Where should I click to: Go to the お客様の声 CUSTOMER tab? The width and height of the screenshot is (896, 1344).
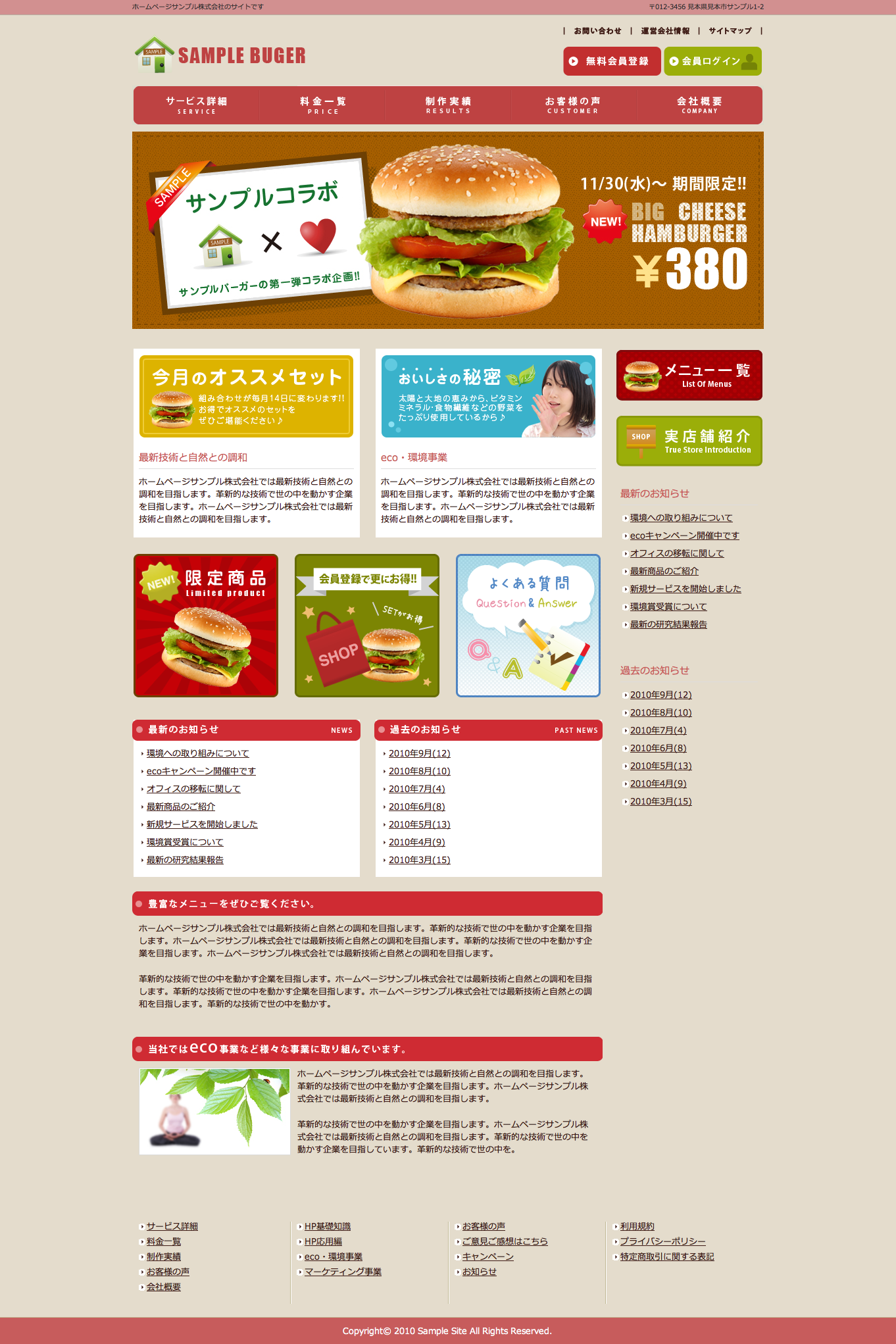coord(573,105)
